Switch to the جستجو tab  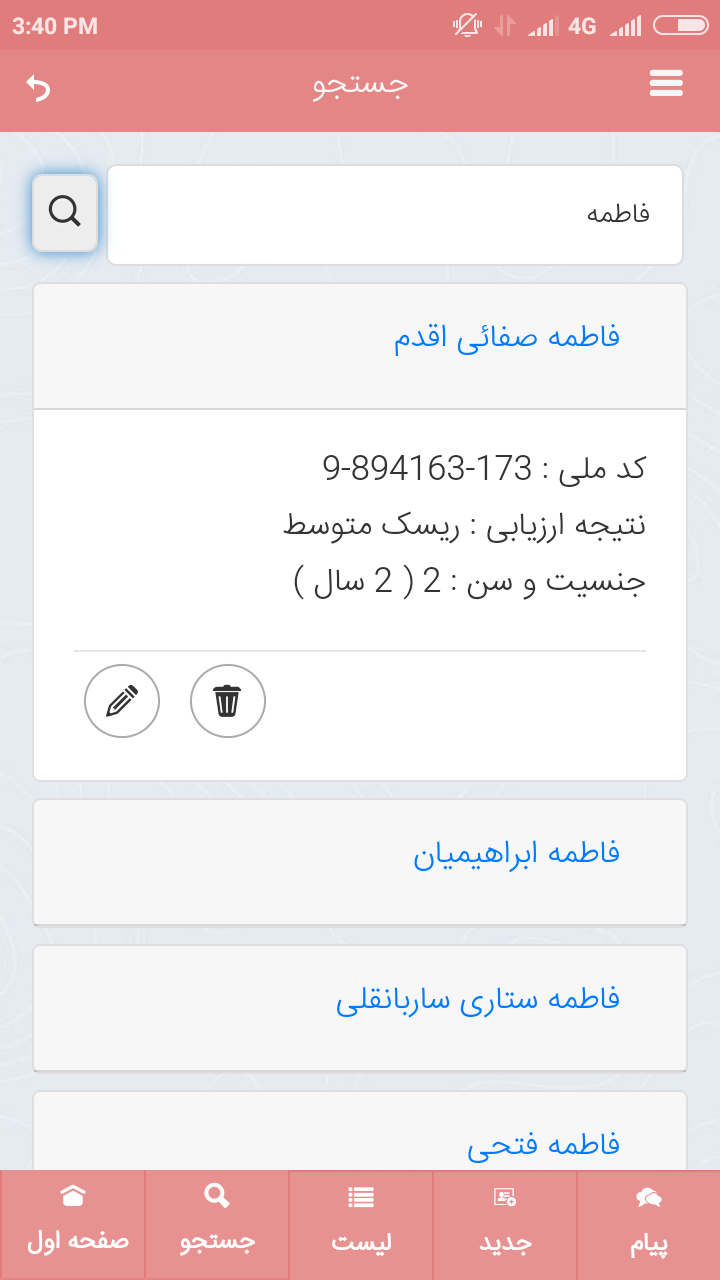(x=217, y=1224)
